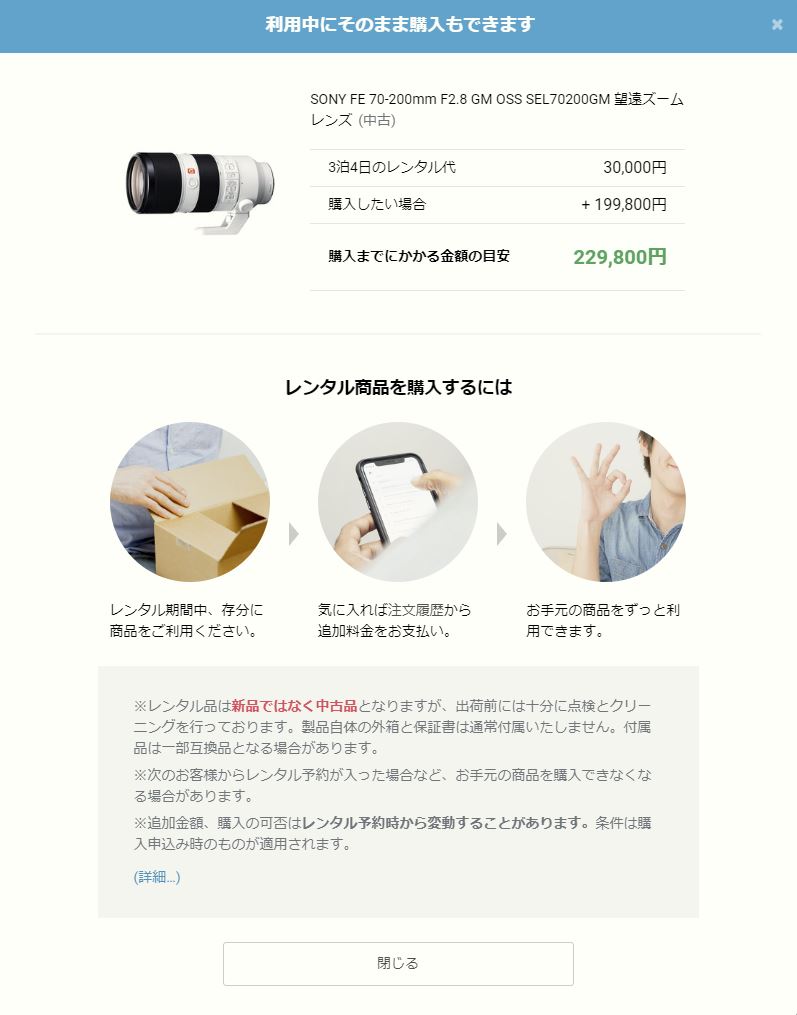Screen dimensions: 797x1015
Task: Tap the 閉じる button
Action: [398, 964]
